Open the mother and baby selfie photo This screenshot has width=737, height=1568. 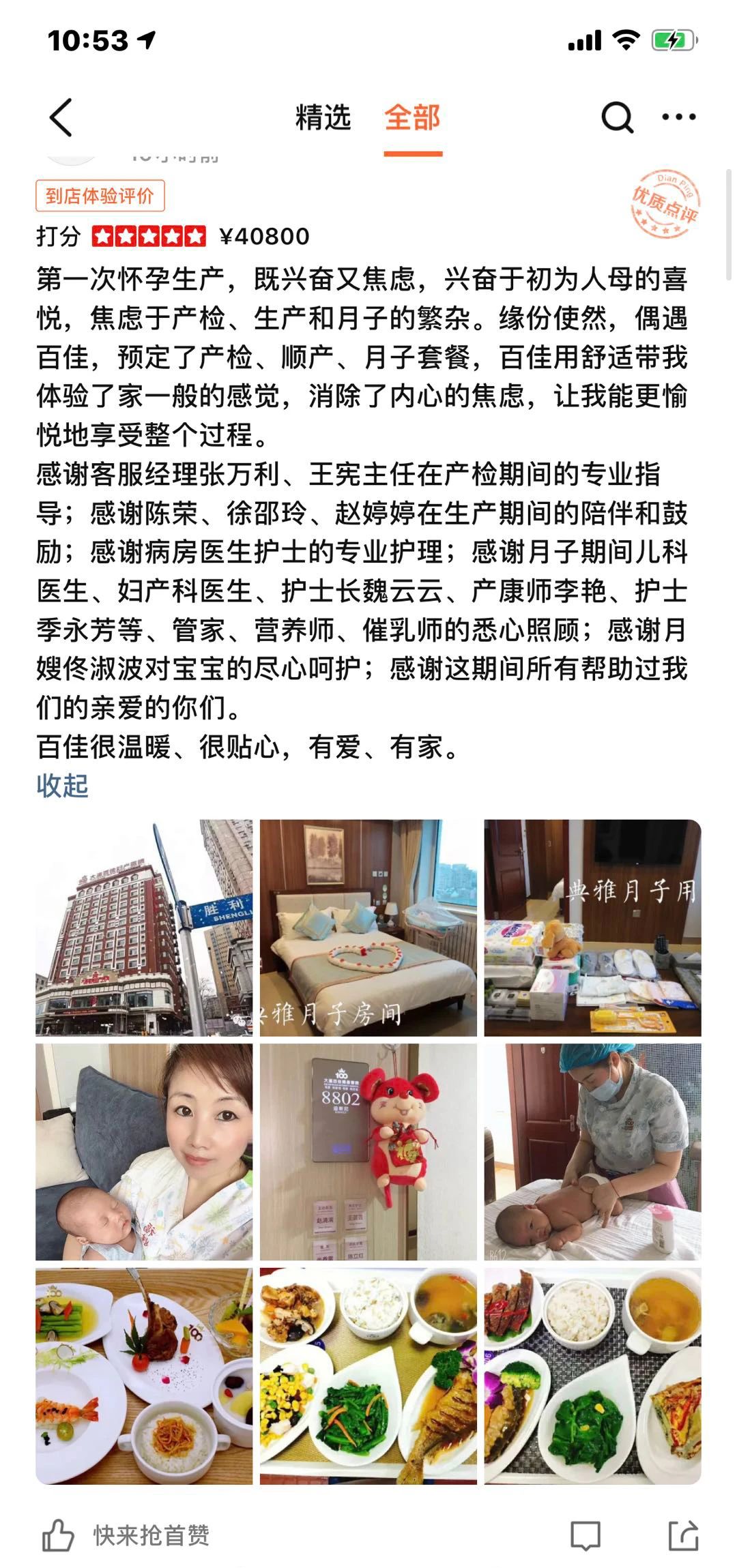coord(144,1151)
